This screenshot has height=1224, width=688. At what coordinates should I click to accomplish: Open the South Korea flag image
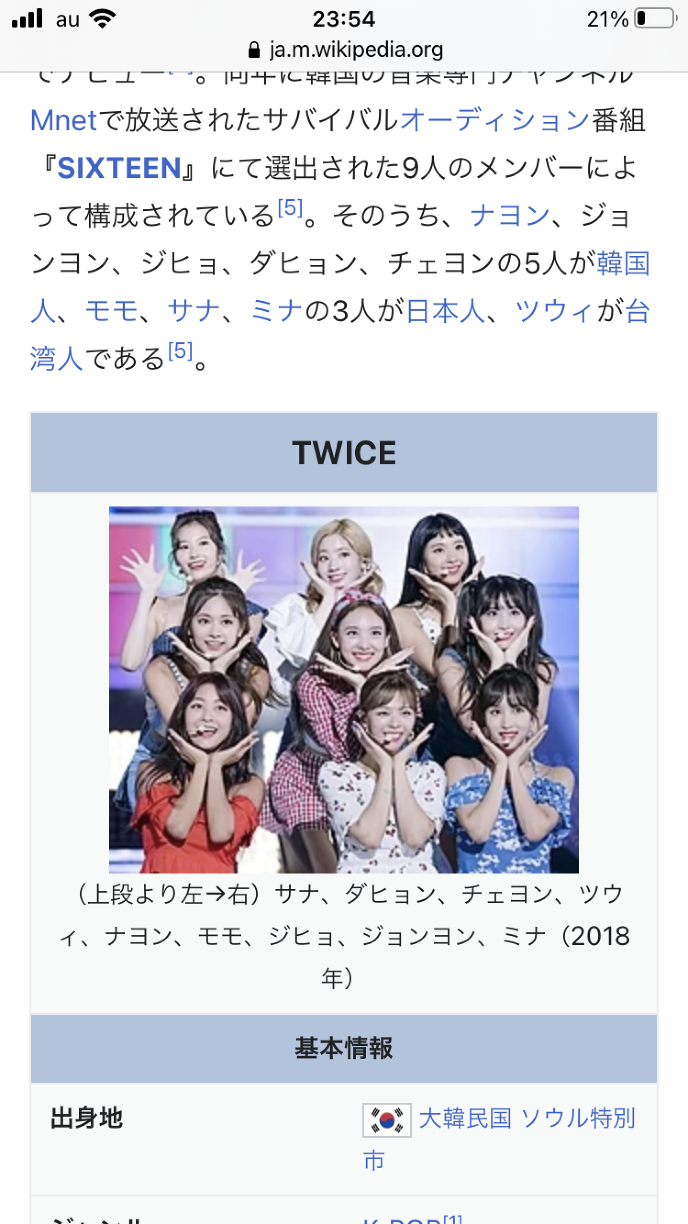pos(386,1120)
